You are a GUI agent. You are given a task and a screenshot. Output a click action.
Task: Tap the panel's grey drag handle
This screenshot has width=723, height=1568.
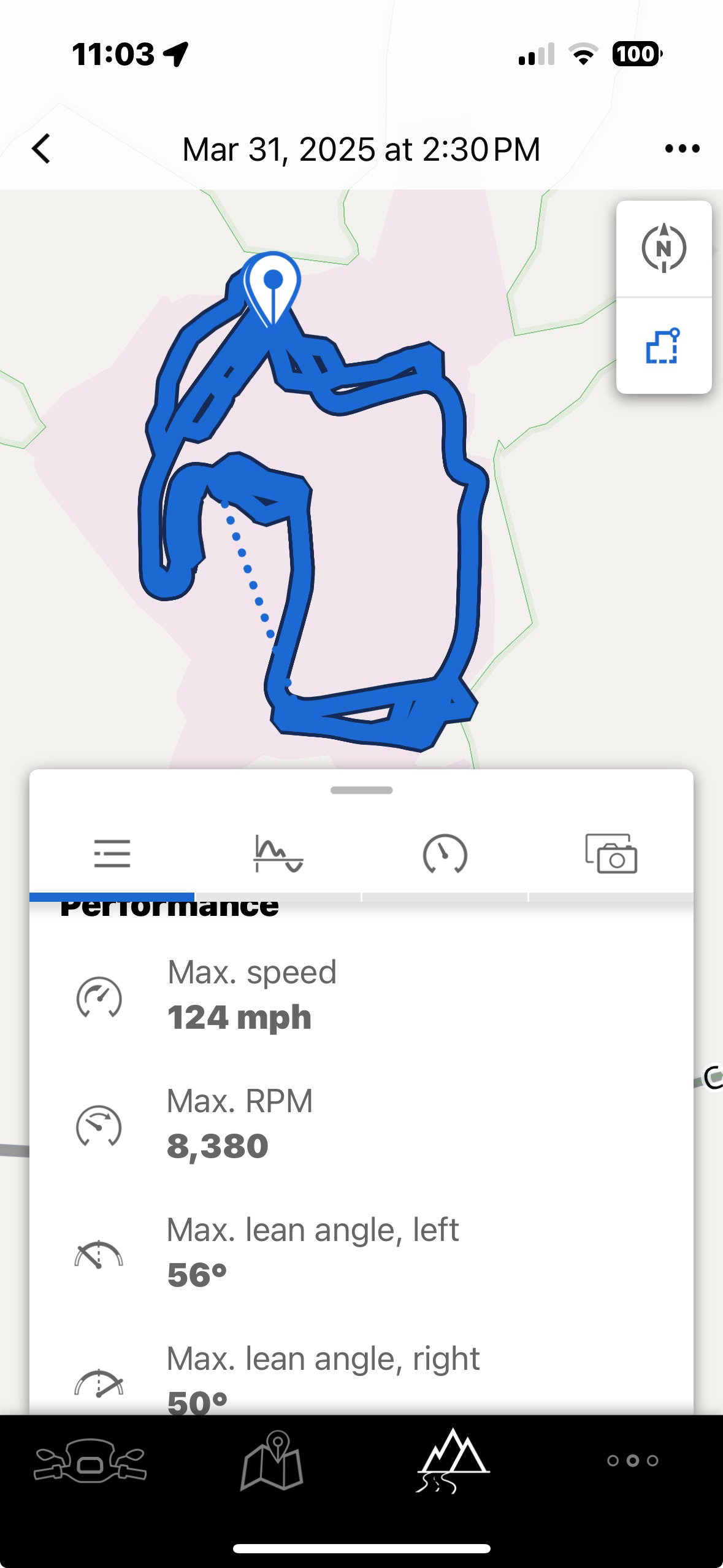click(x=361, y=790)
